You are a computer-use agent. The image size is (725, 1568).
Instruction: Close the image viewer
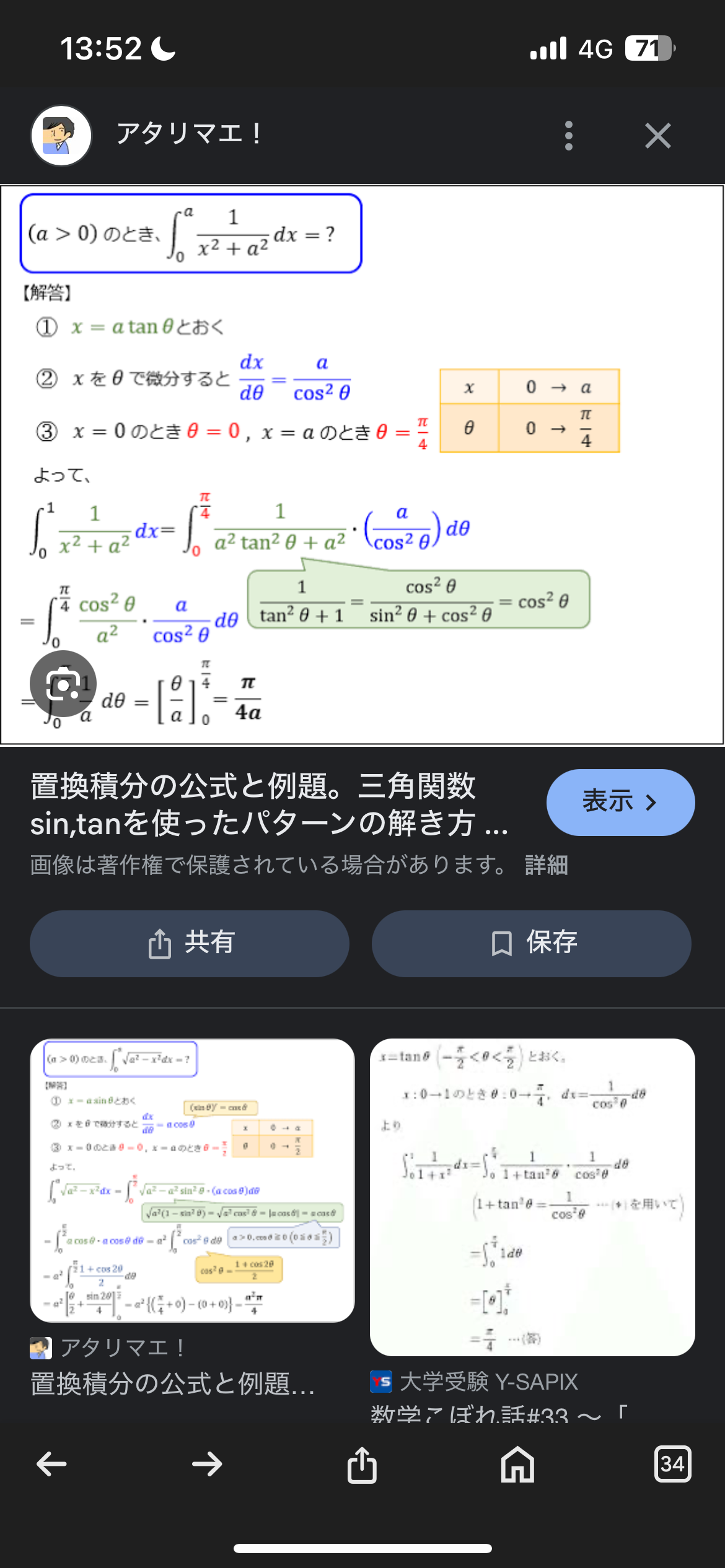tap(657, 136)
